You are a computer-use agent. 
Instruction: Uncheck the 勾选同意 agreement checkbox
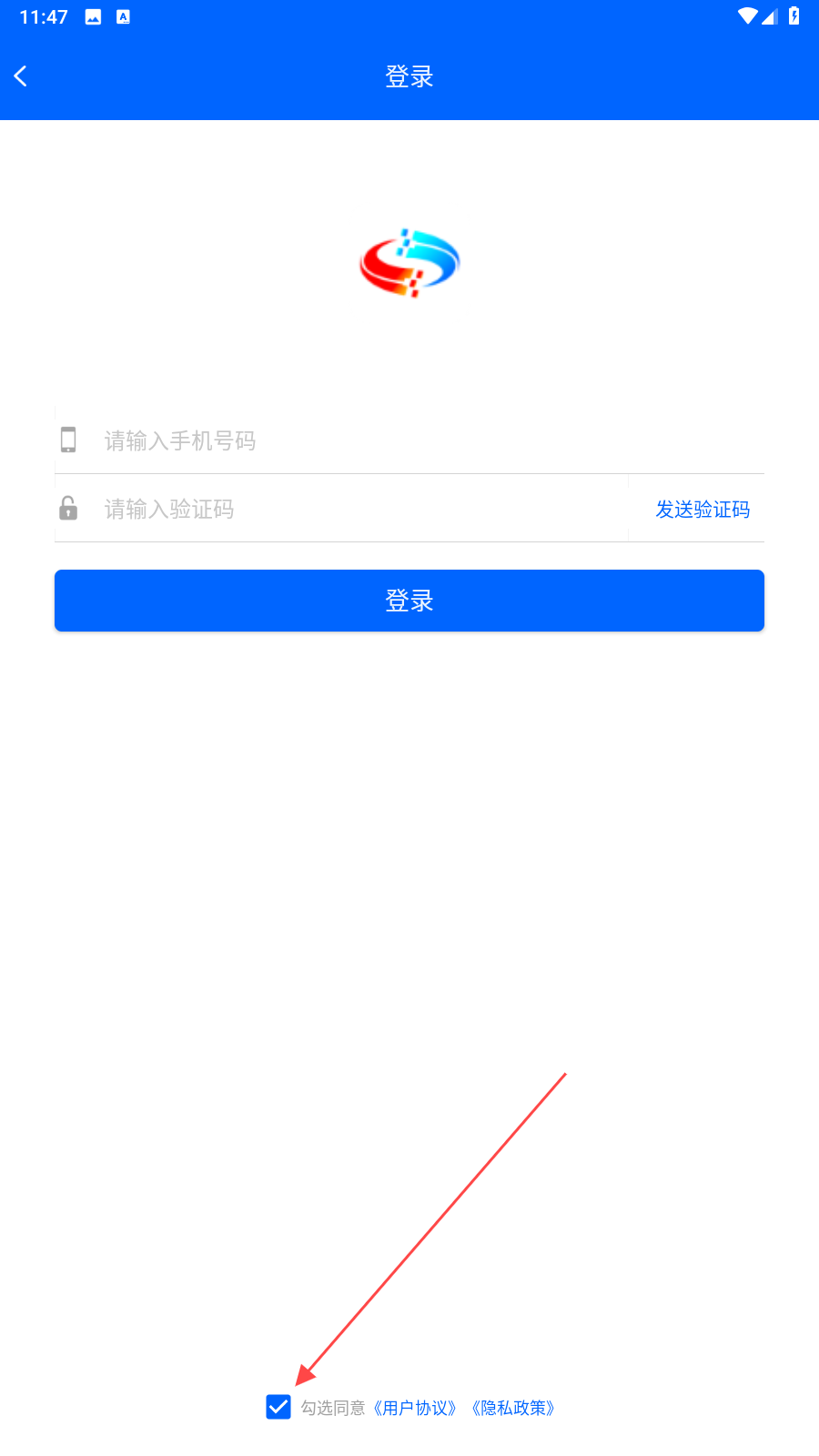pos(278,1407)
